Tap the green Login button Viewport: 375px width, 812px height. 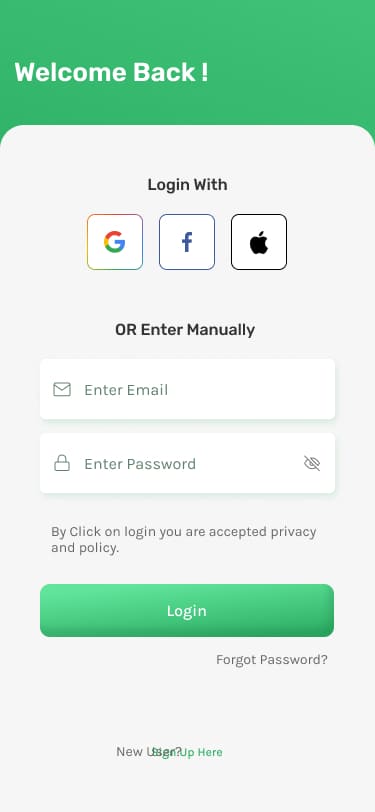pyautogui.click(x=187, y=611)
